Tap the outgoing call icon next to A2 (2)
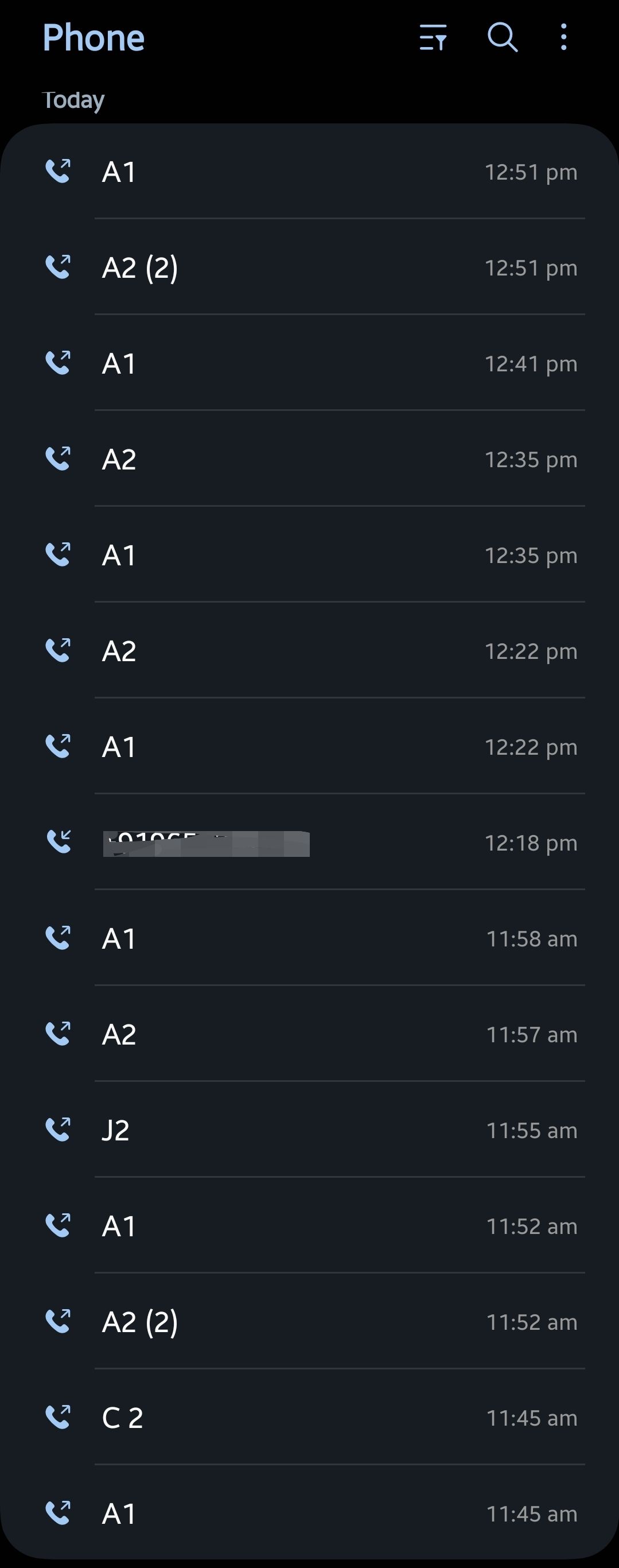 pyautogui.click(x=59, y=267)
